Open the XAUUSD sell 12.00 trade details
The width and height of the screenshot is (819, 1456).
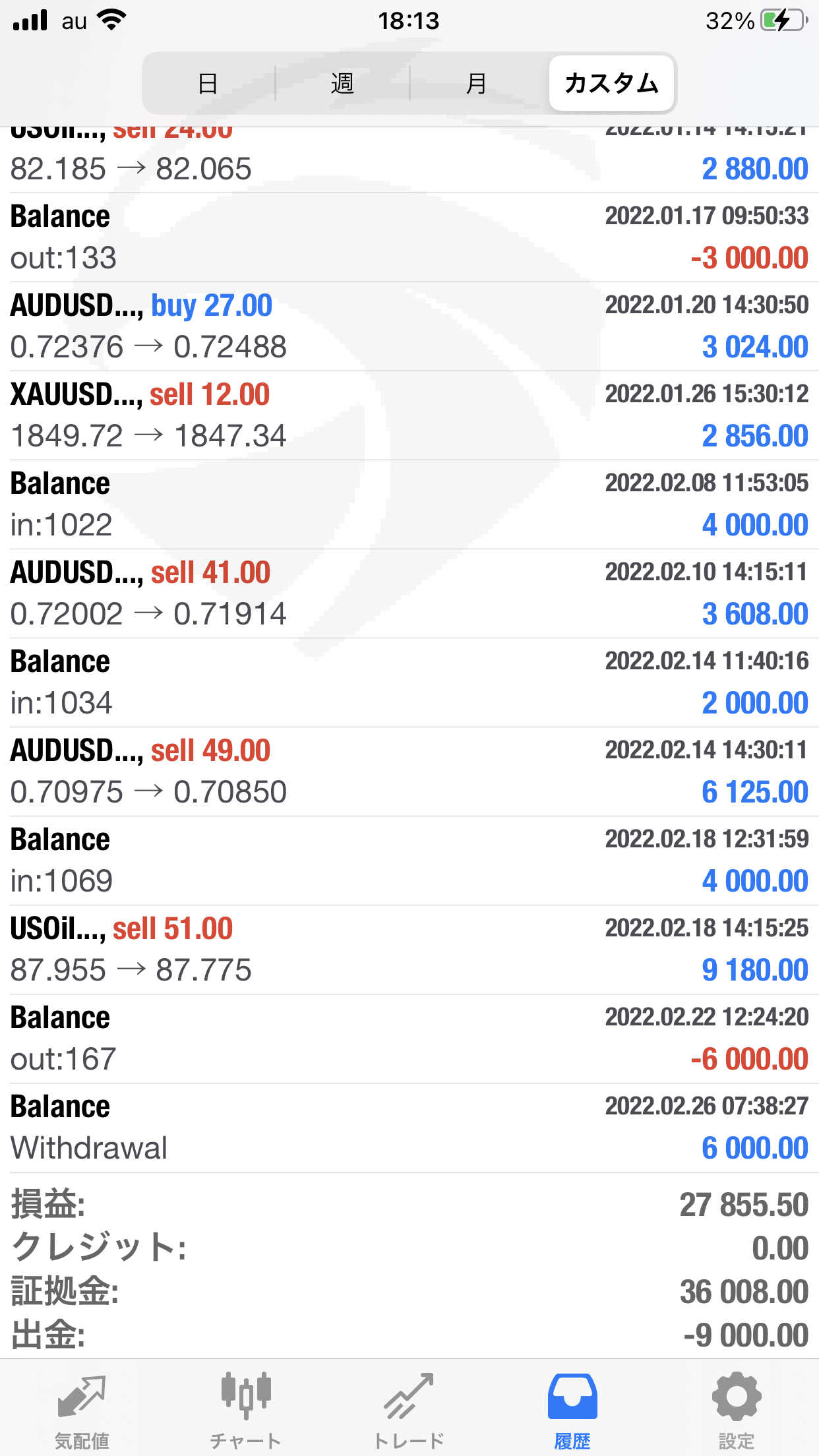pyautogui.click(x=409, y=415)
